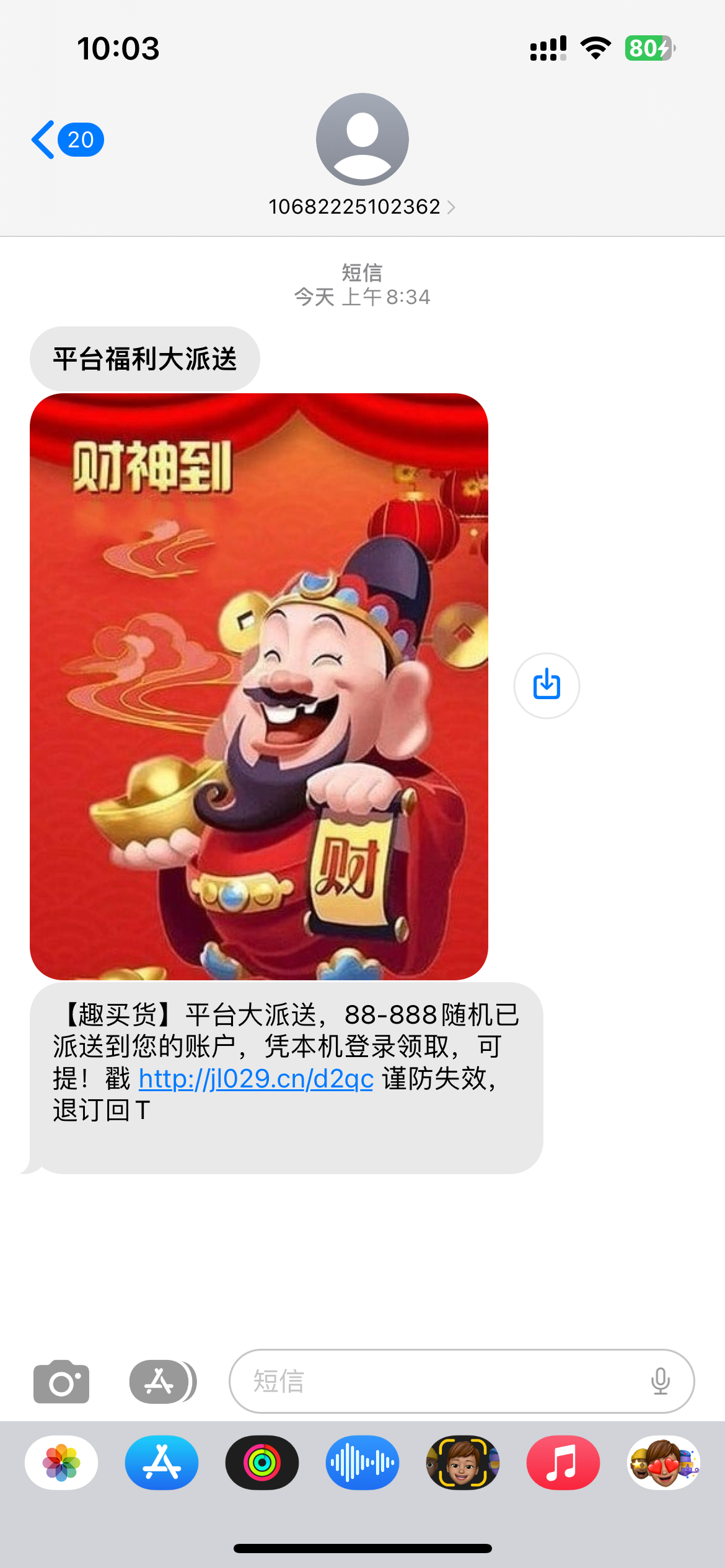Screen dimensions: 725x1568
Task: Open the Memoji camera app
Action: (x=462, y=1463)
